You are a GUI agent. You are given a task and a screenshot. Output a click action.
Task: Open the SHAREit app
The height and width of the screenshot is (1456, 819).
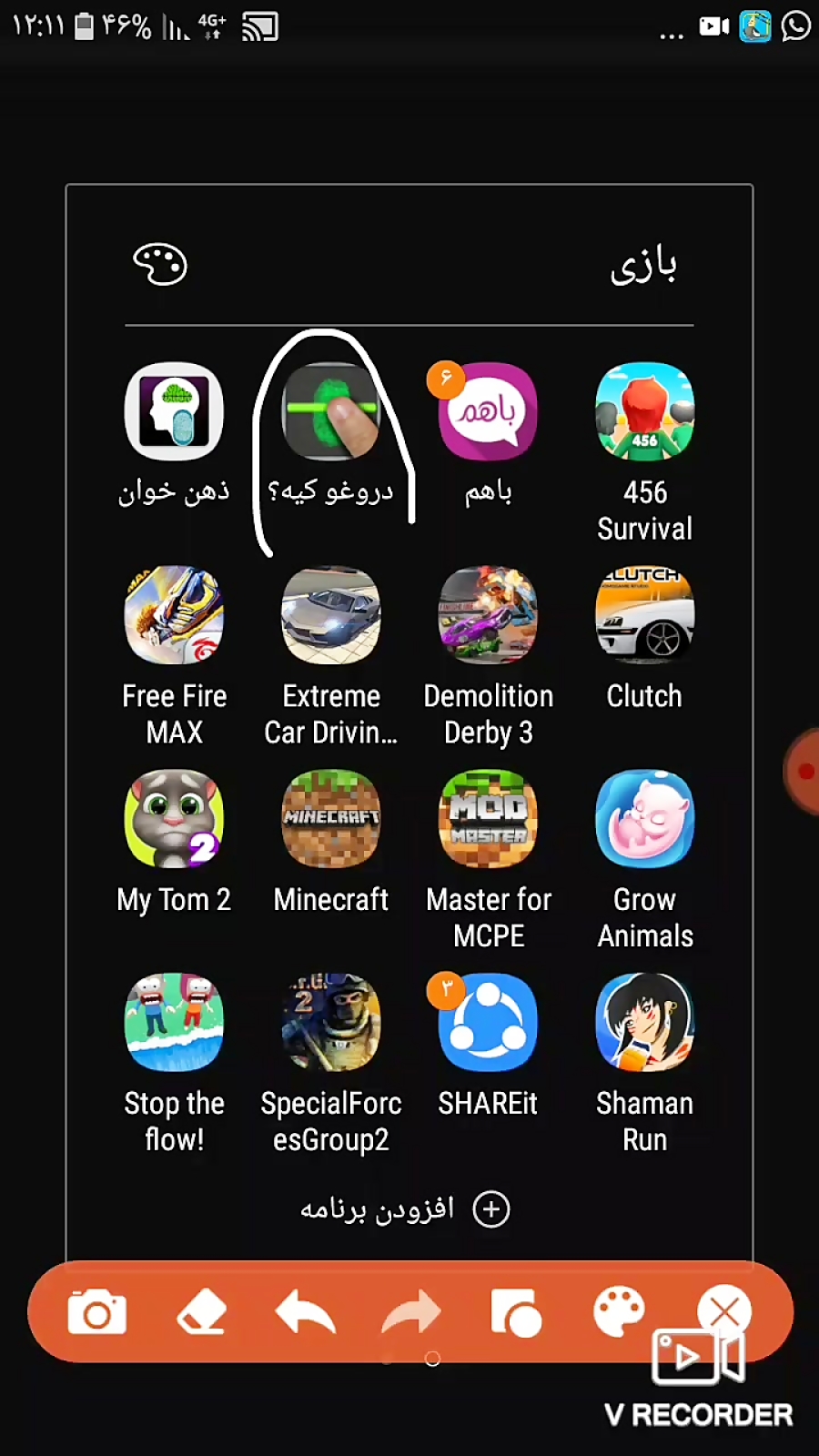click(x=489, y=1021)
